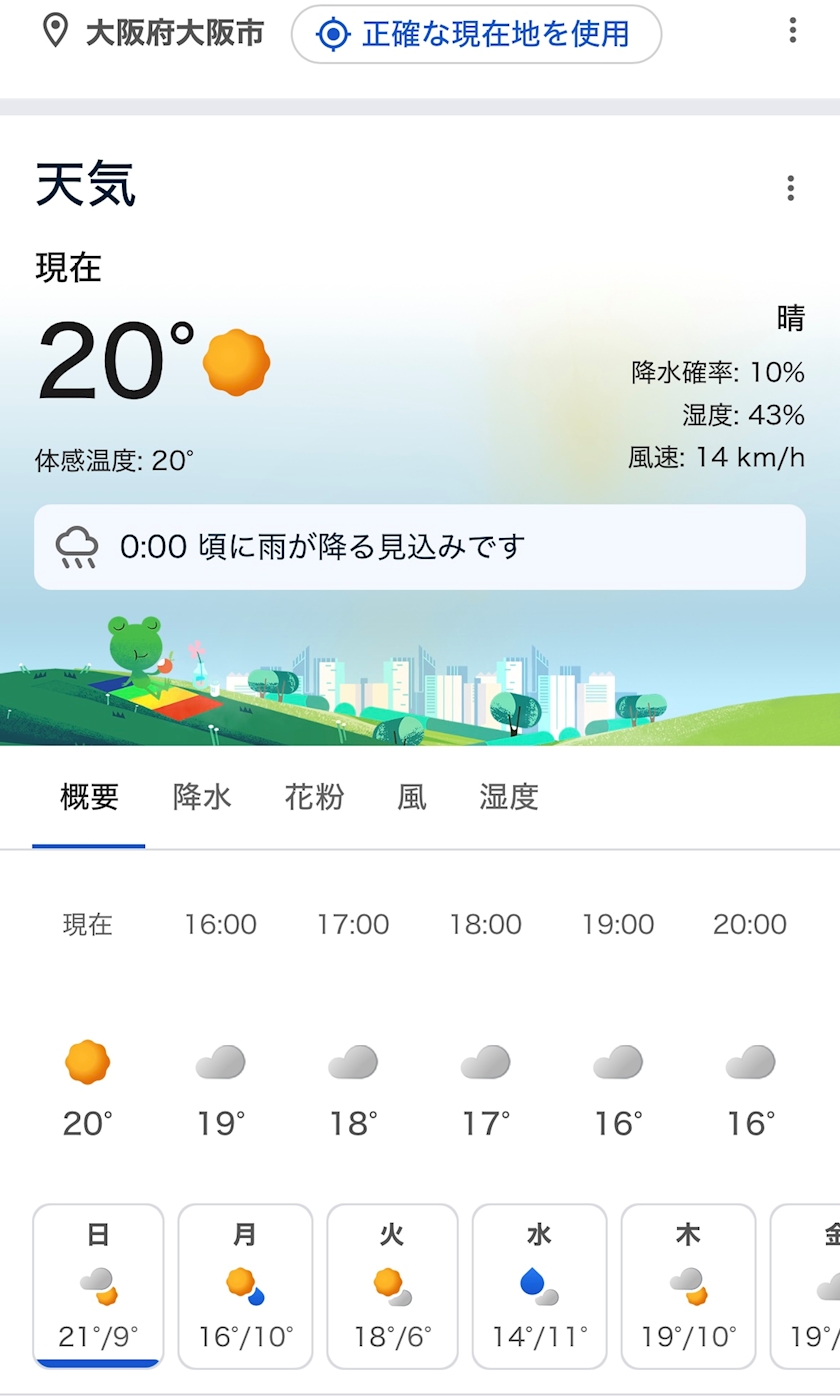
Task: Tap the 大阪府大阪市 location label
Action: pyautogui.click(x=175, y=34)
